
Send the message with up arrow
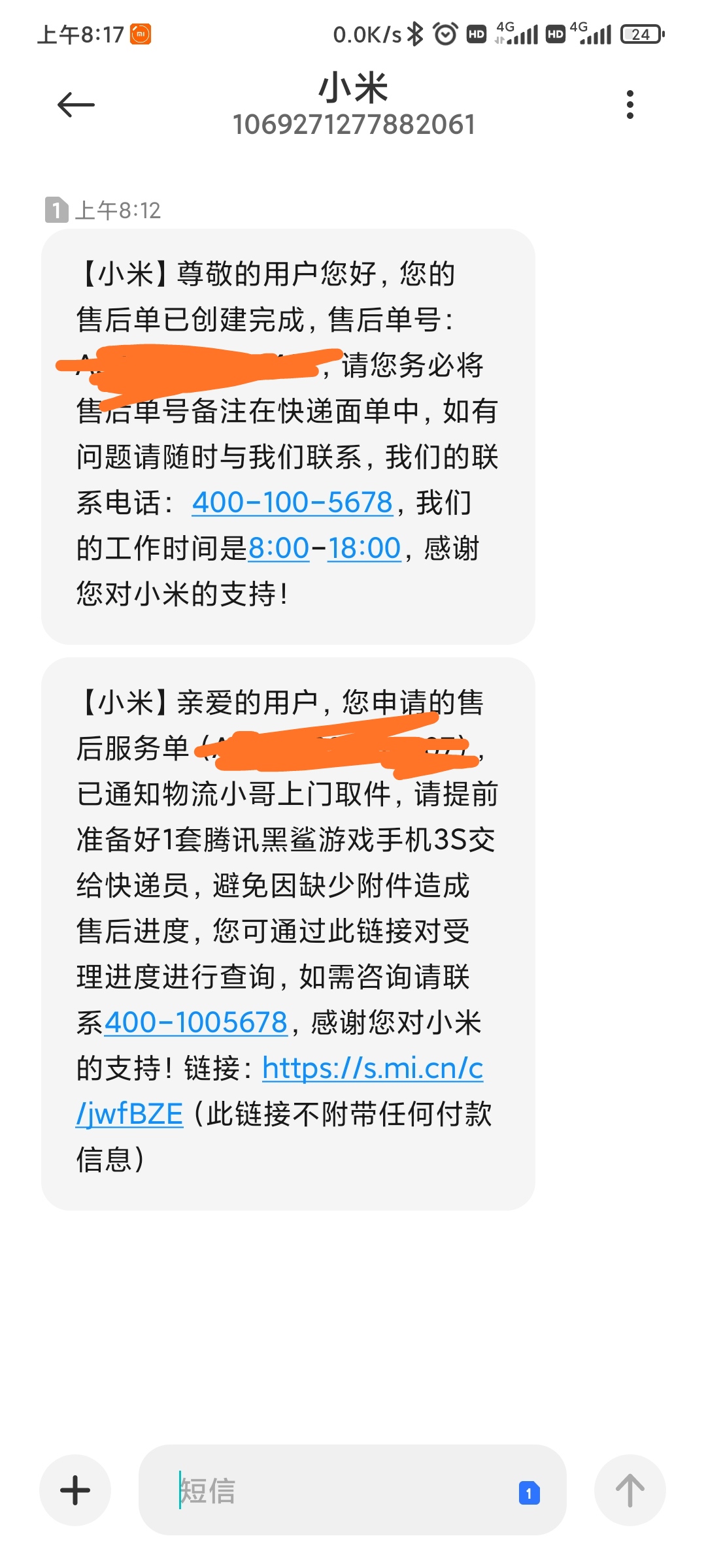[x=630, y=1490]
